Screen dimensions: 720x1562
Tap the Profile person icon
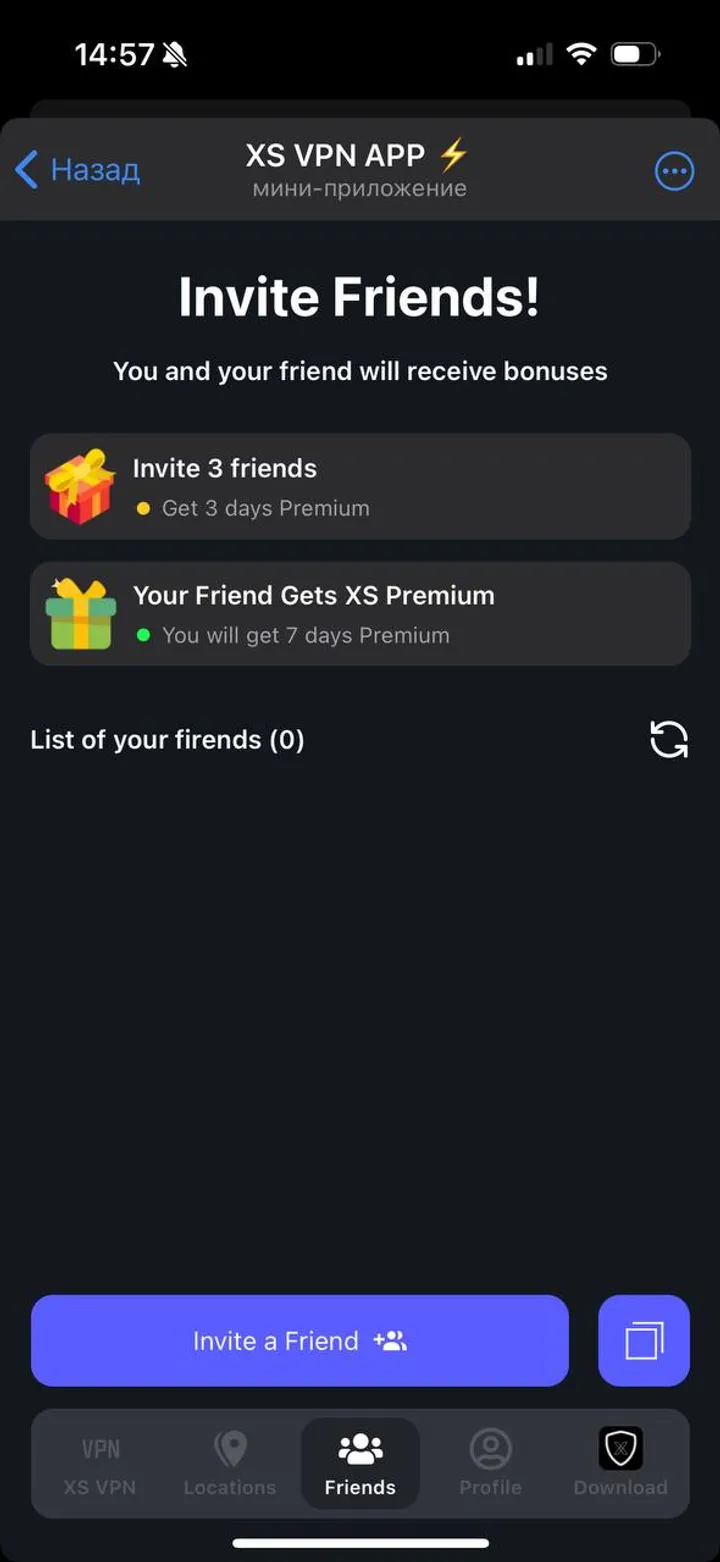(490, 1447)
